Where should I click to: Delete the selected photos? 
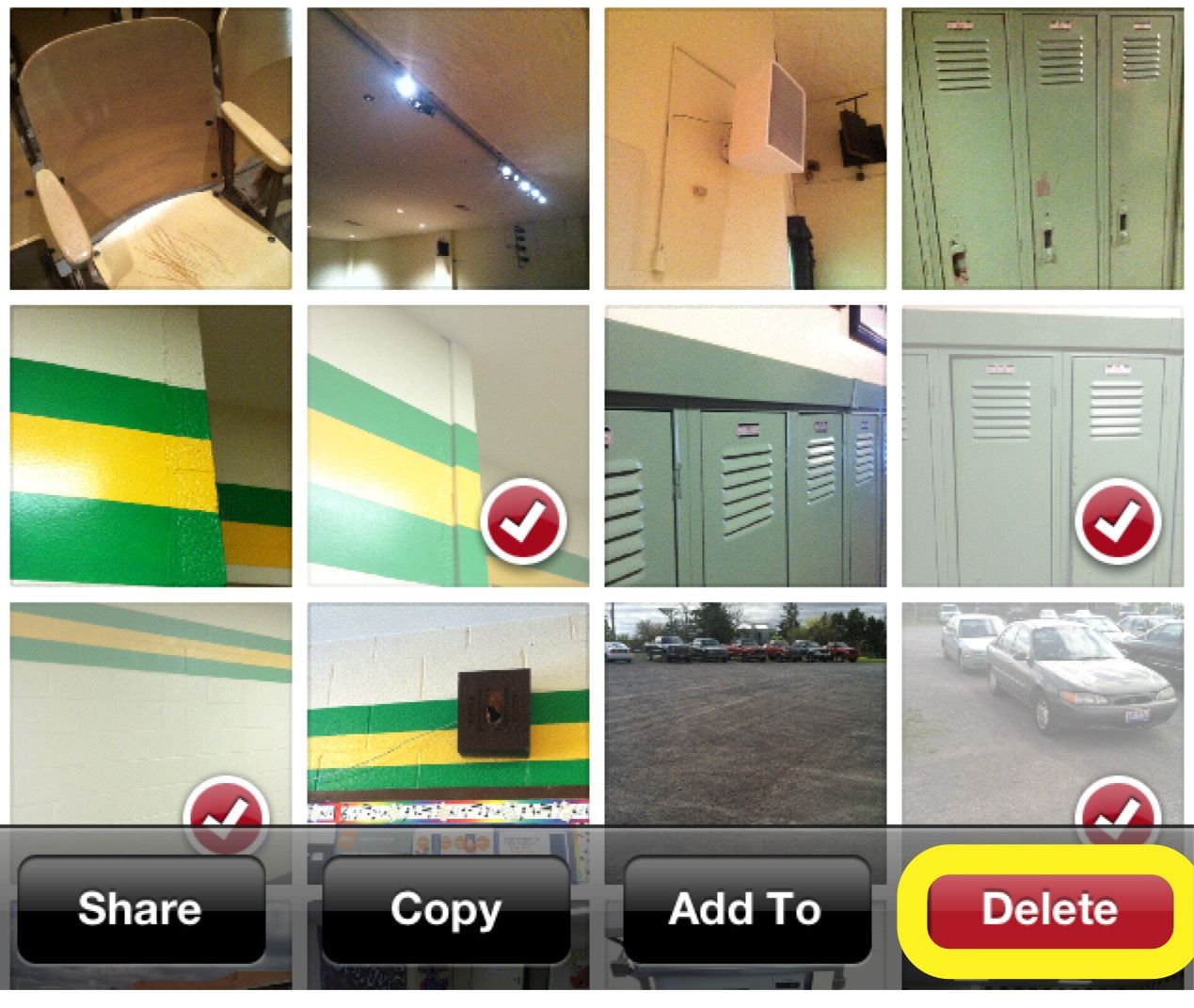[x=1050, y=910]
